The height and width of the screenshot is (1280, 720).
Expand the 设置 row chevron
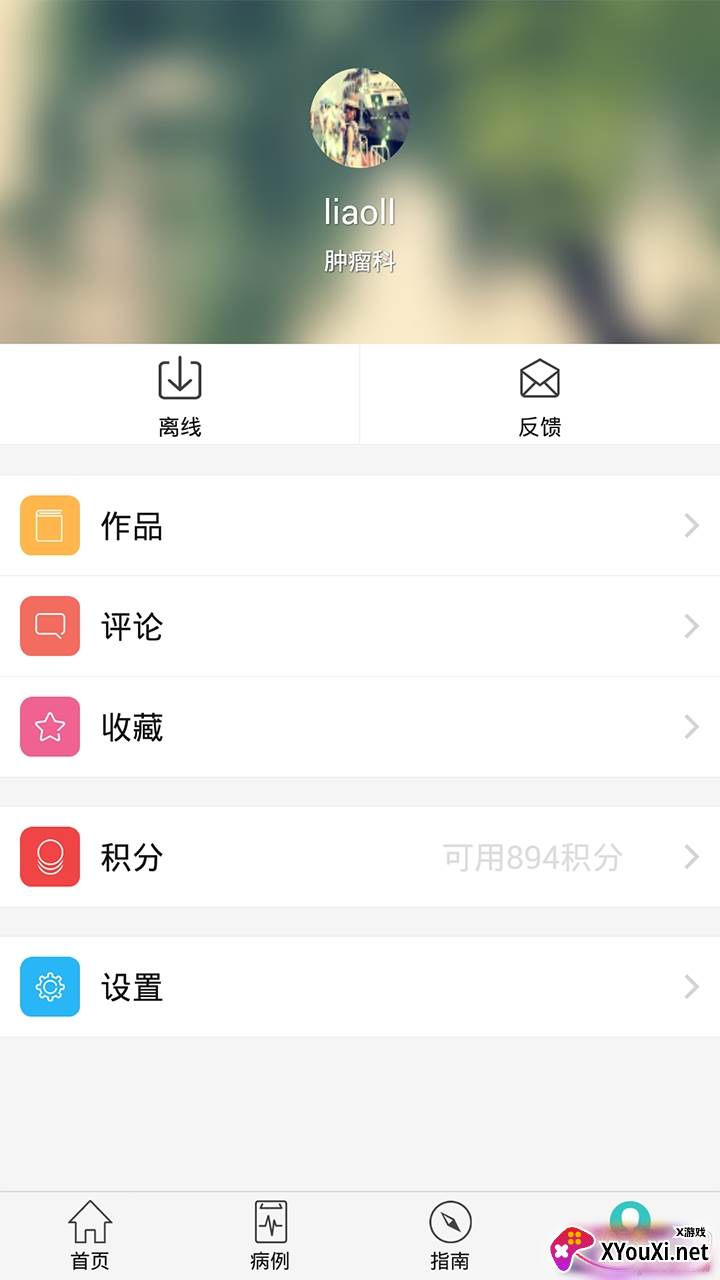(x=692, y=987)
